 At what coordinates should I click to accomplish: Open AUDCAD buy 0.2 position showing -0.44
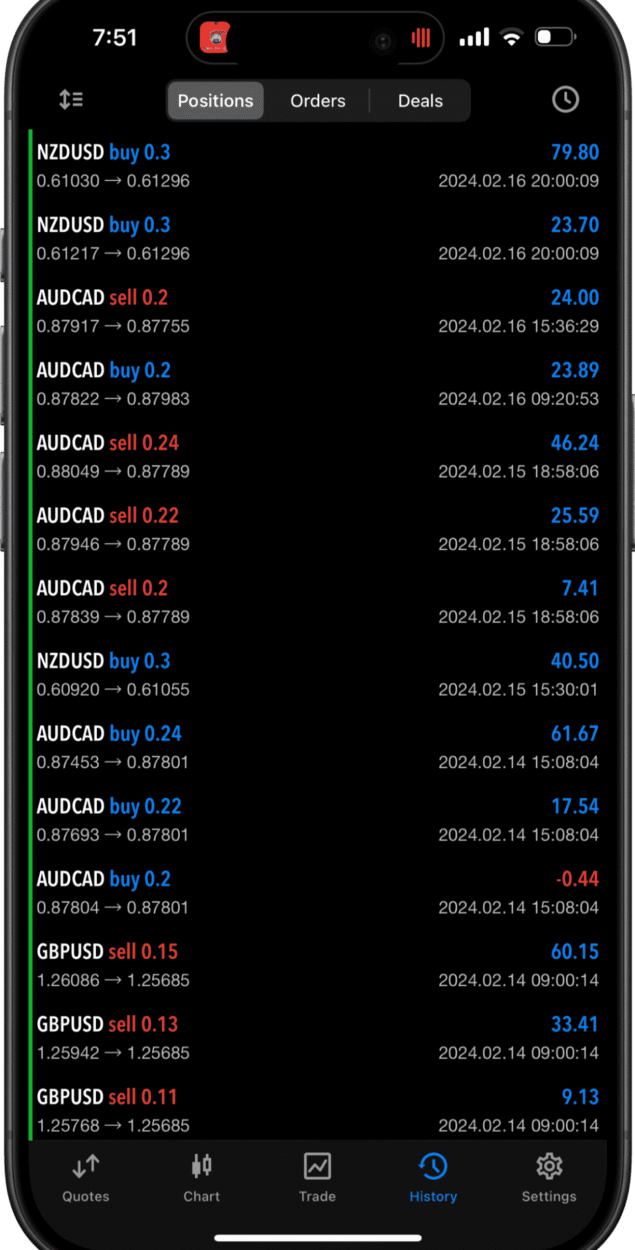click(x=317, y=892)
